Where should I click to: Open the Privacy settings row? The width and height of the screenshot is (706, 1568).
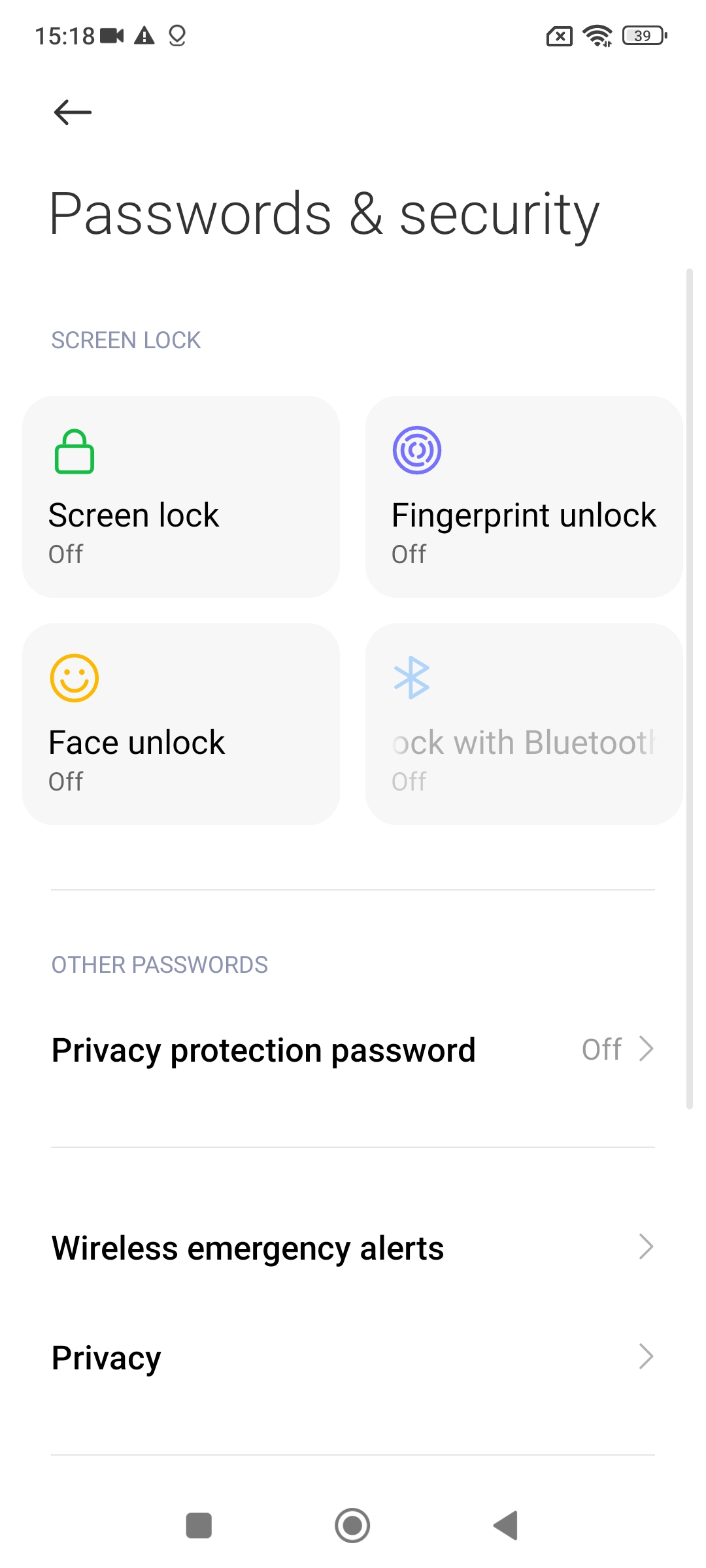click(353, 1358)
